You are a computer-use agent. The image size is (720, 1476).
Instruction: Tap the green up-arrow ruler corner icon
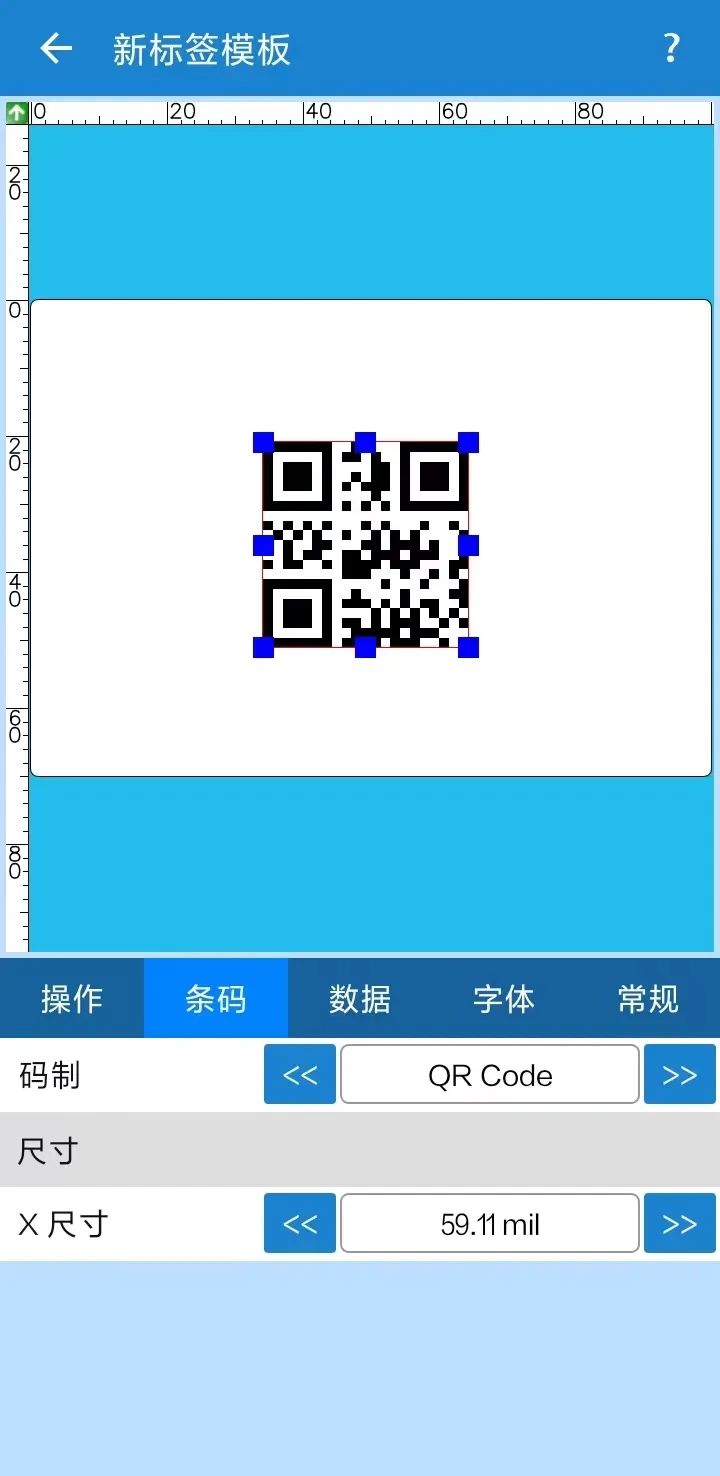click(x=16, y=112)
